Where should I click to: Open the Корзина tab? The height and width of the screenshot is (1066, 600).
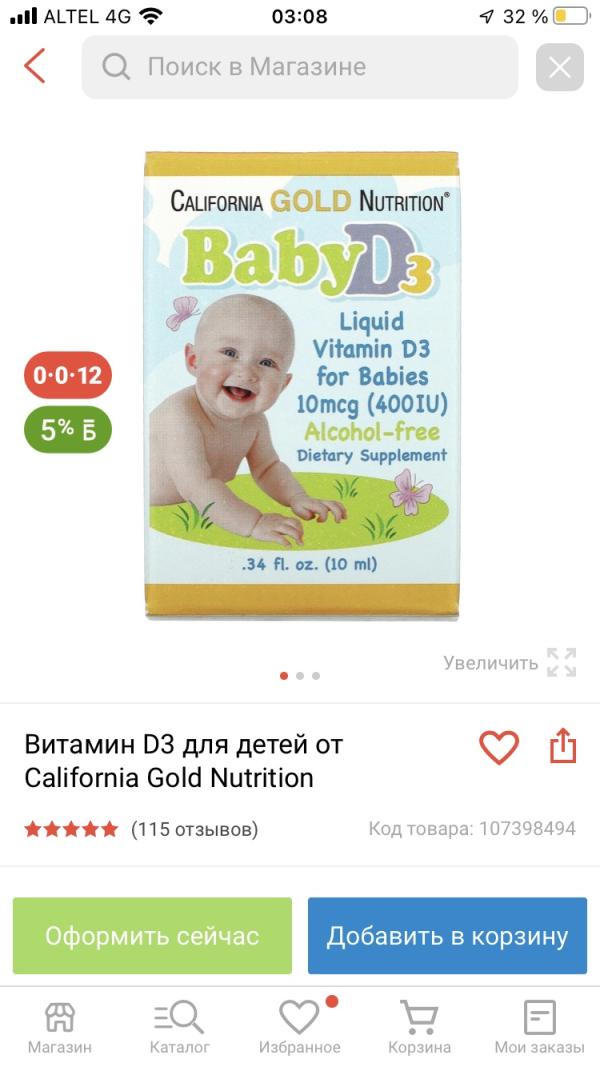click(420, 1027)
